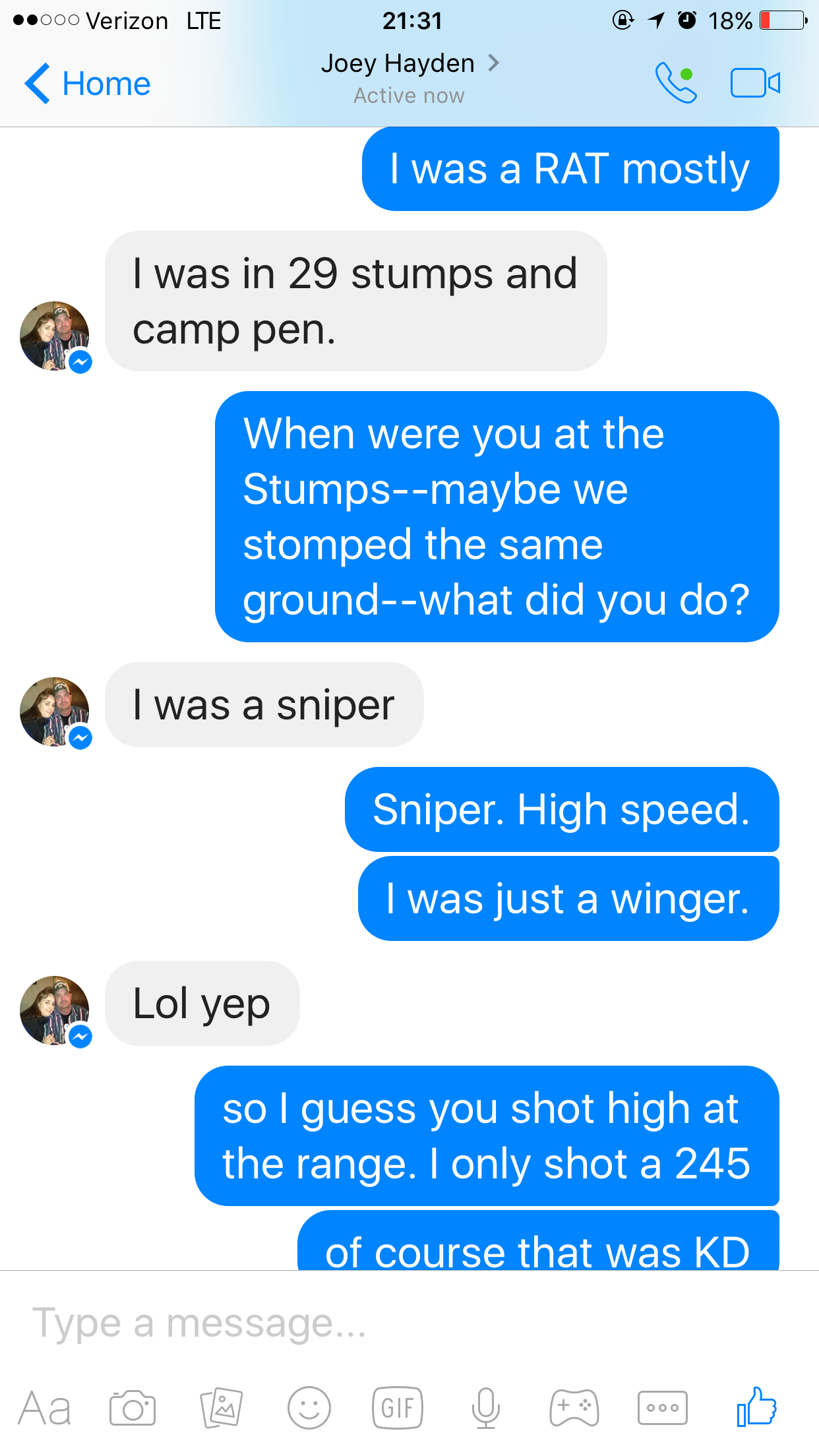819x1456 pixels.
Task: Open more options with the three dots
Action: point(663,1409)
